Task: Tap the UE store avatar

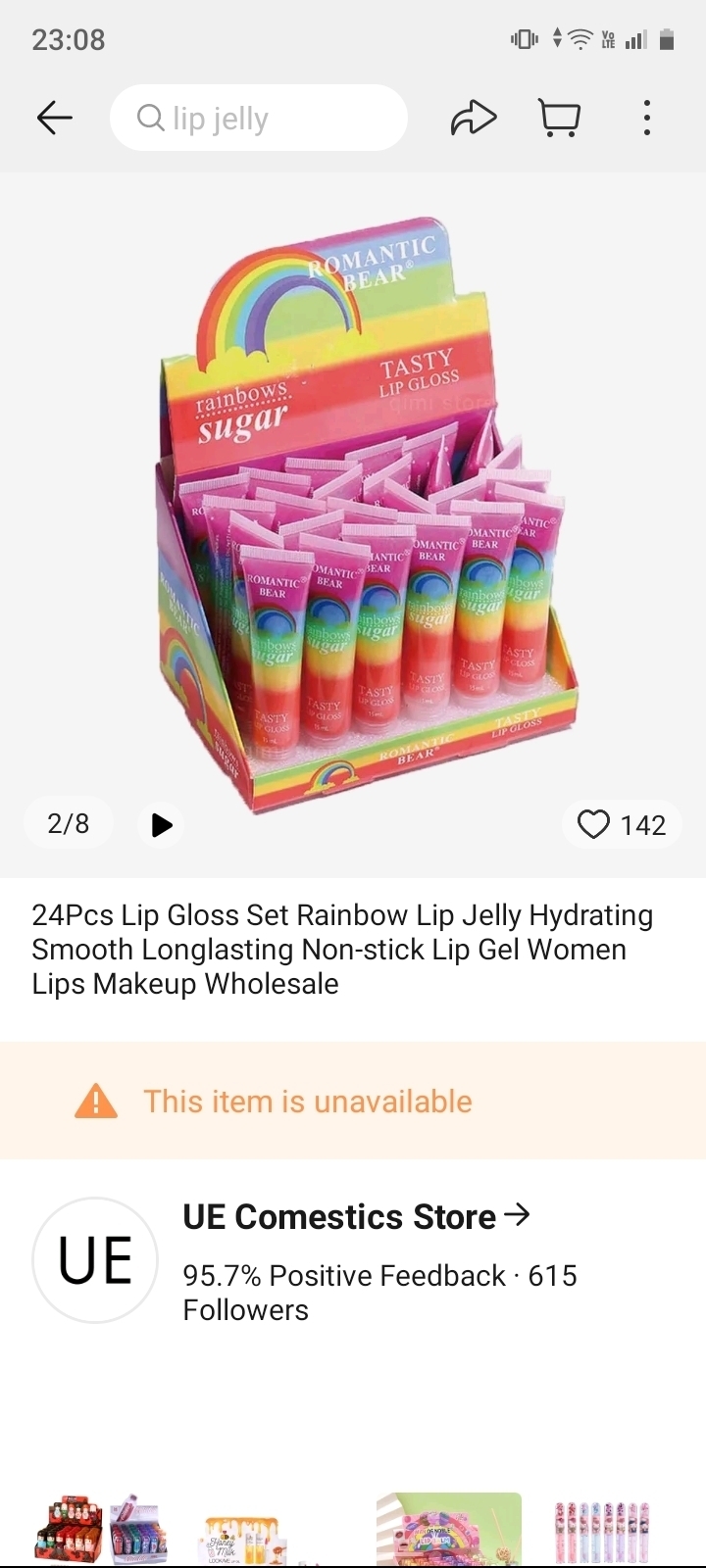Action: [95, 1259]
